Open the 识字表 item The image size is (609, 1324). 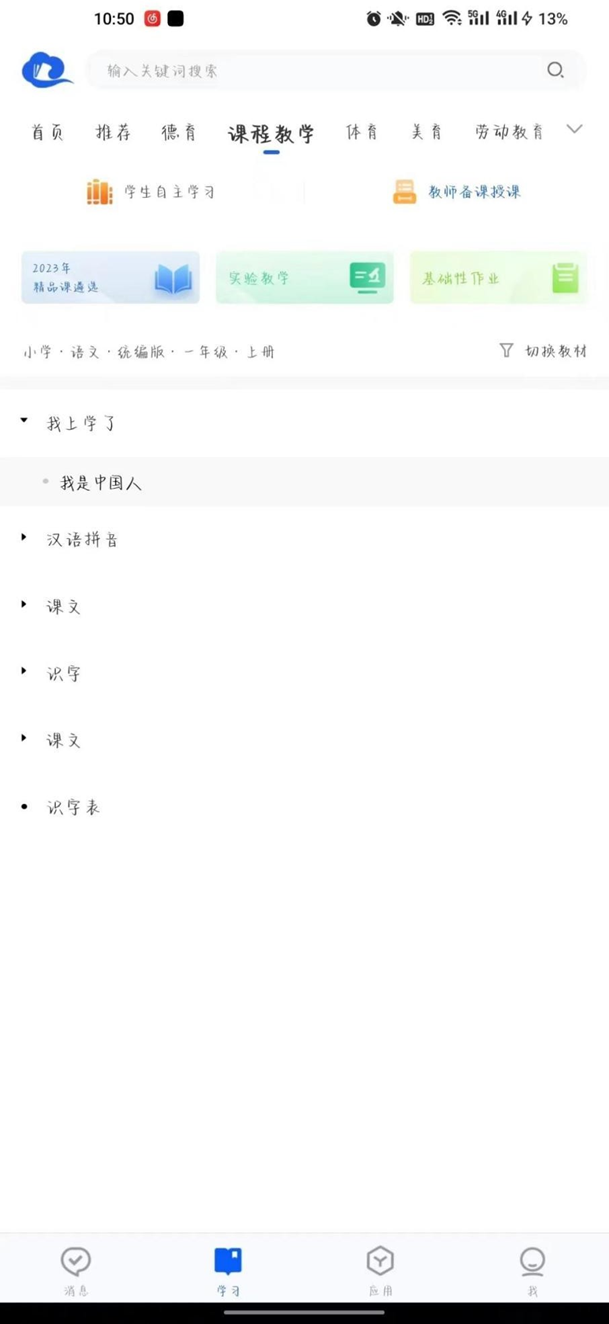(73, 808)
